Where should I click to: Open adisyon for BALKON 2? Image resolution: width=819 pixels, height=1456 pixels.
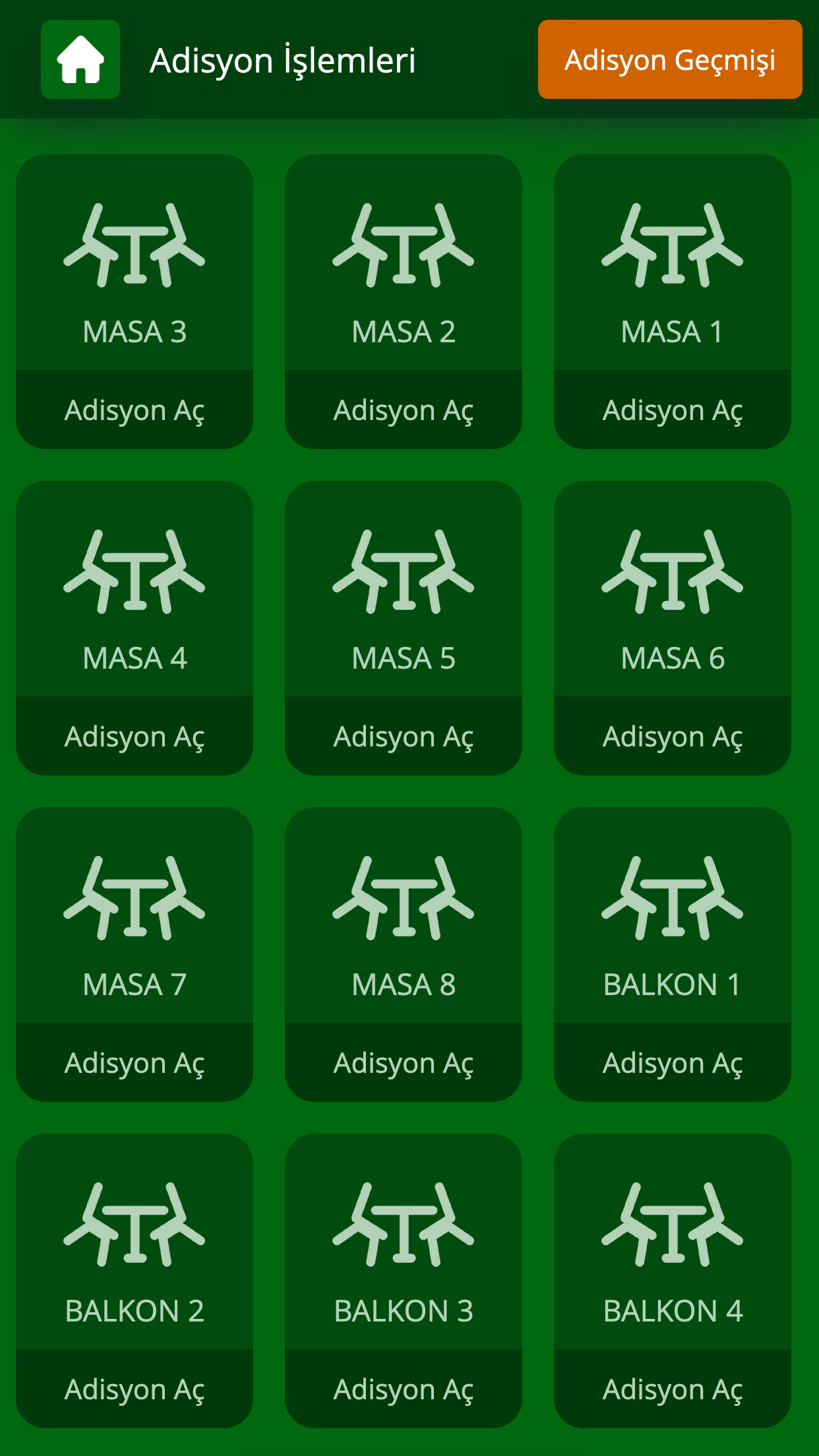coord(135,1389)
